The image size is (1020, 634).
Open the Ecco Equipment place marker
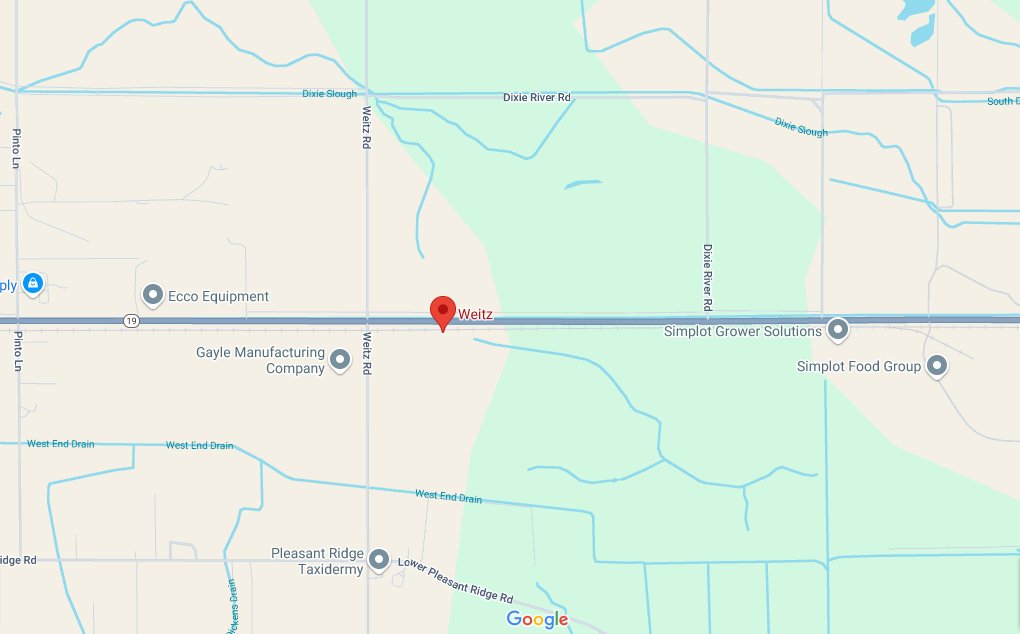click(x=153, y=295)
